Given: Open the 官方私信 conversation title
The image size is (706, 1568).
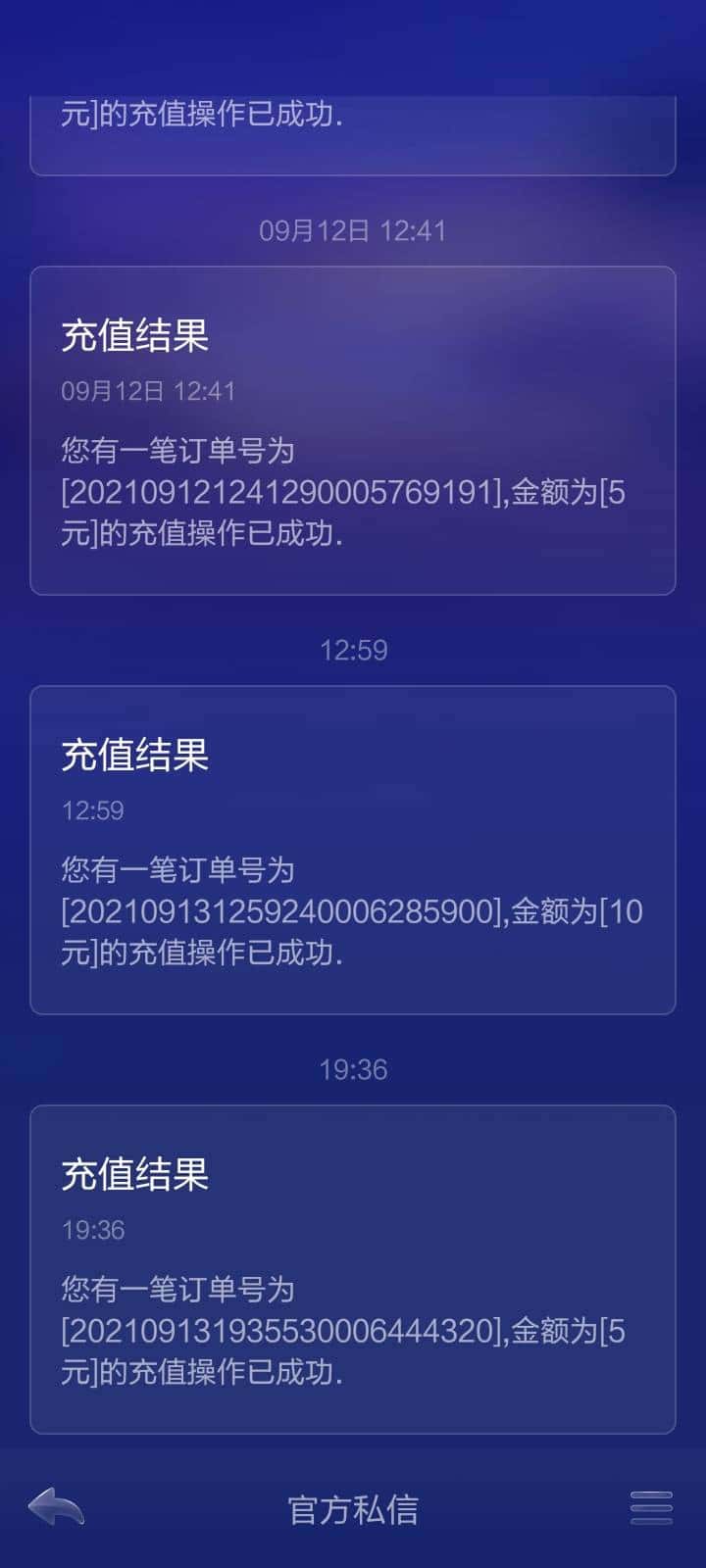Looking at the screenshot, I should [353, 1509].
